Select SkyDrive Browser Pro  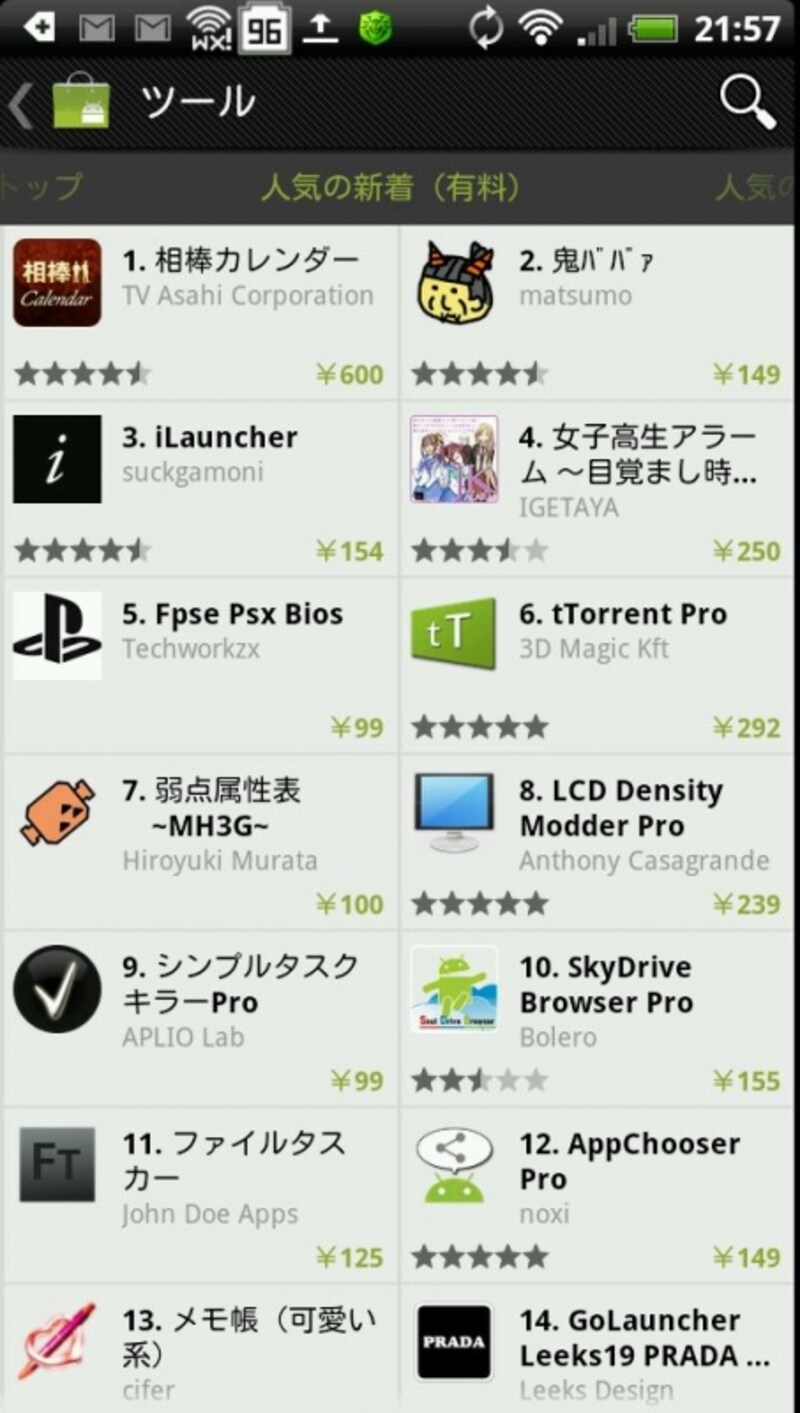(x=597, y=1018)
